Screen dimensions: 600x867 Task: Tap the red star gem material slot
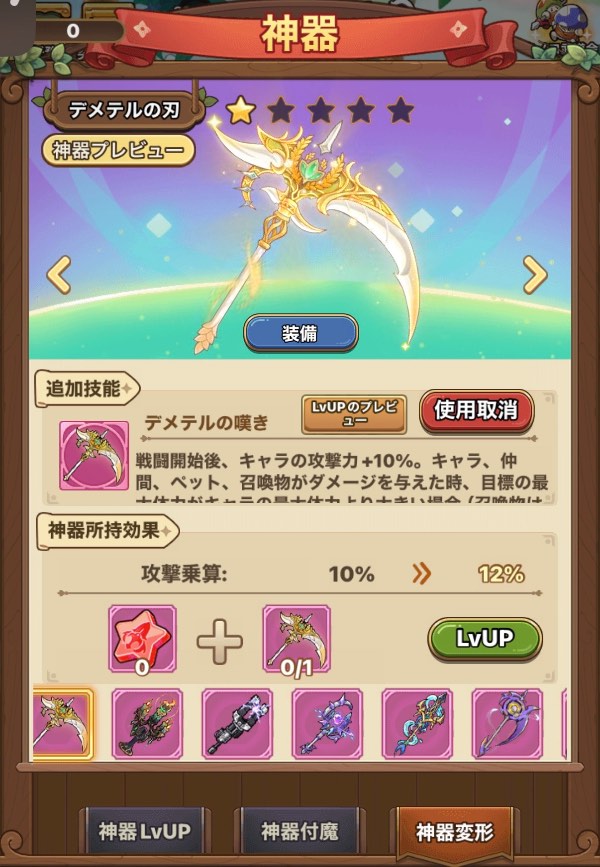point(142,638)
